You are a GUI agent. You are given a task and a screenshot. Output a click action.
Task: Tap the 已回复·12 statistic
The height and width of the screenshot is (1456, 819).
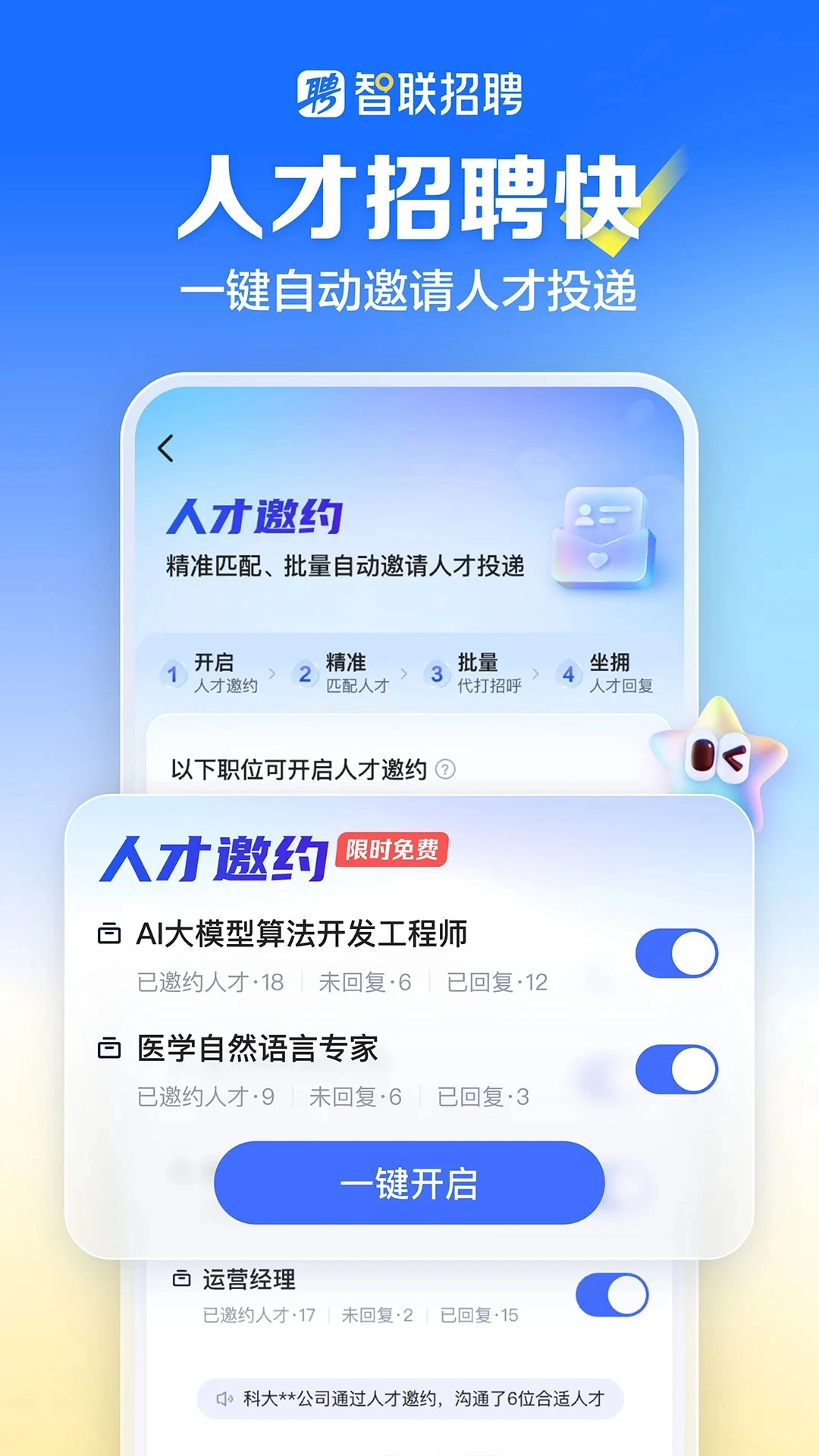[497, 982]
